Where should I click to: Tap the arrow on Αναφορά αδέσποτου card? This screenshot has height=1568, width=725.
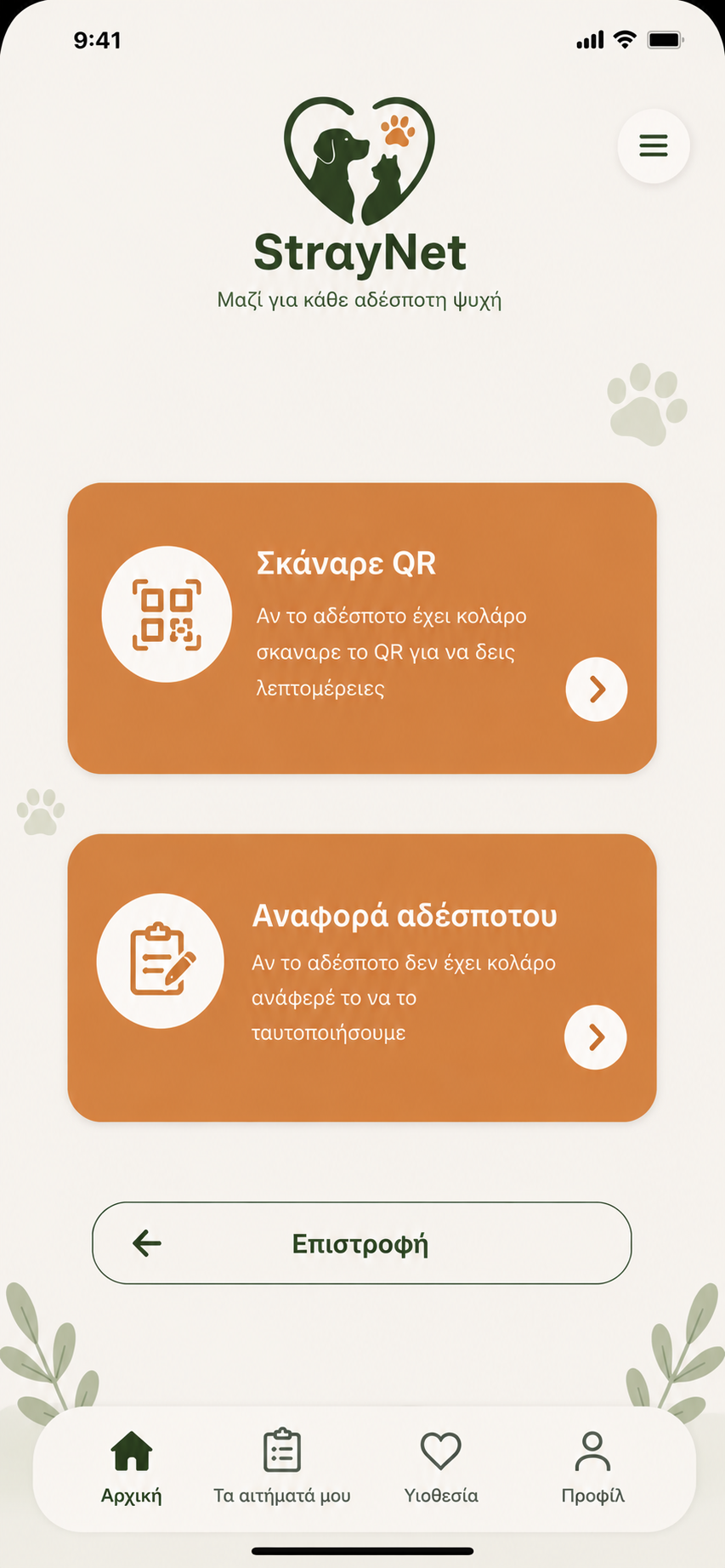coord(596,1037)
